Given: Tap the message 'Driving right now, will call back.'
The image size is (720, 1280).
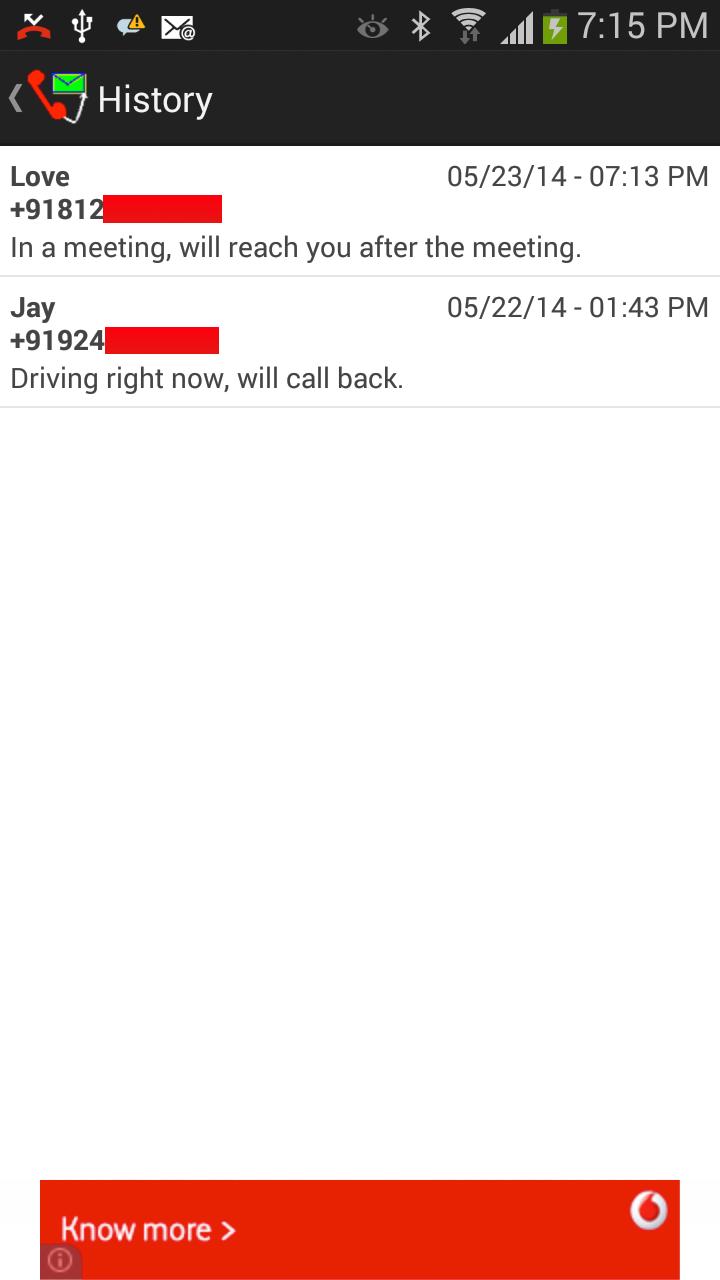Looking at the screenshot, I should pyautogui.click(x=206, y=378).
